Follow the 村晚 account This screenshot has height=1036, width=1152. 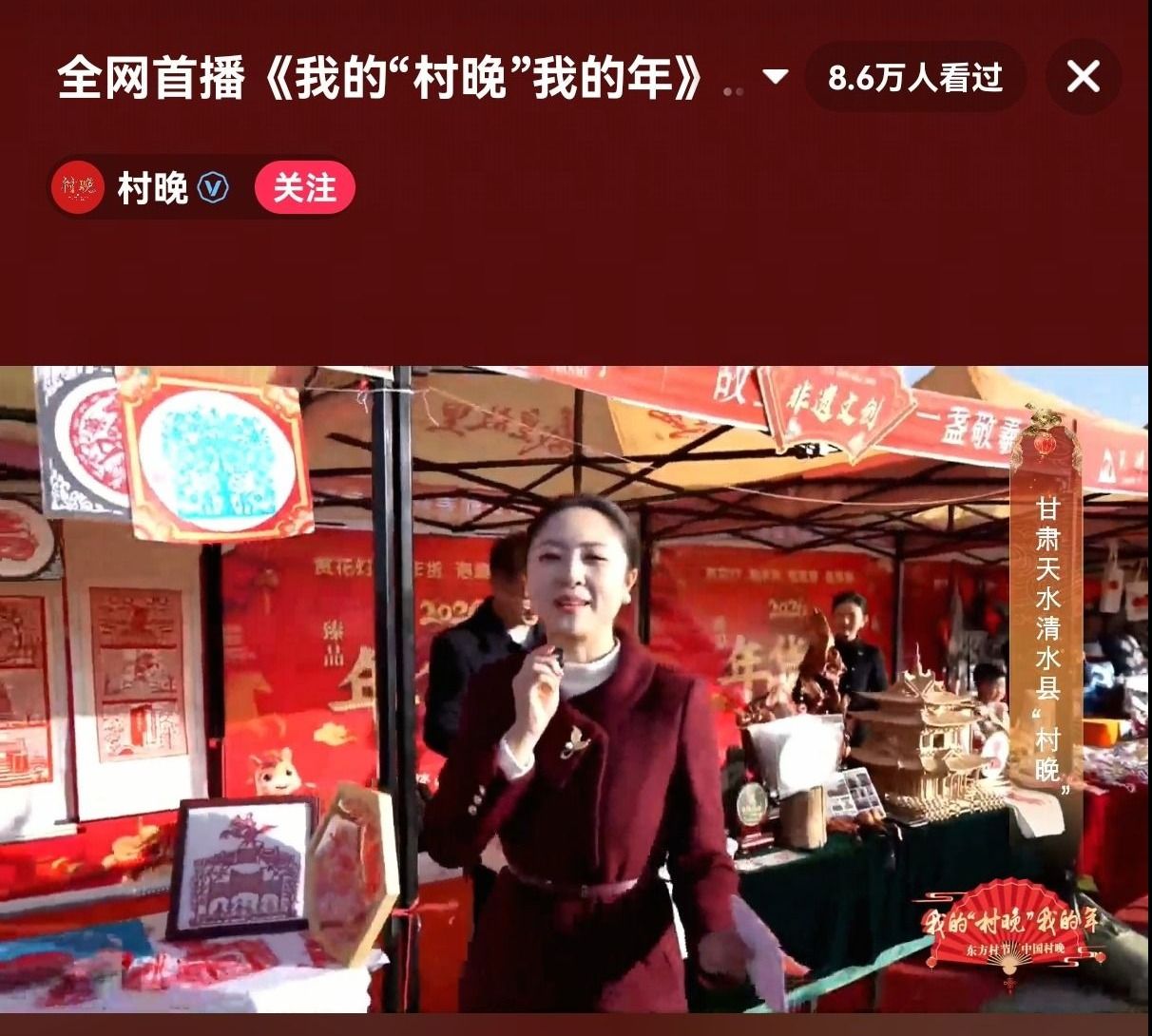point(304,188)
